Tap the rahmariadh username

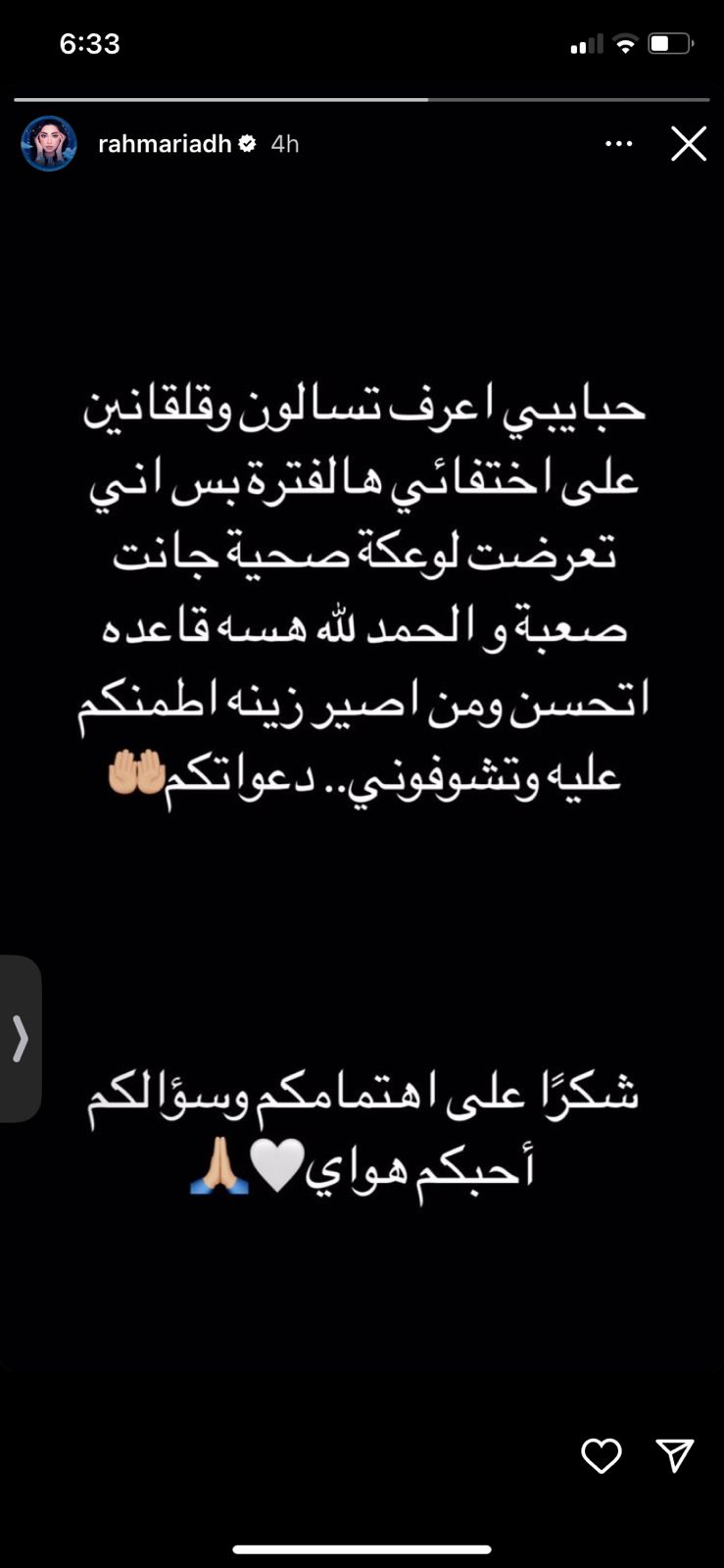click(165, 144)
